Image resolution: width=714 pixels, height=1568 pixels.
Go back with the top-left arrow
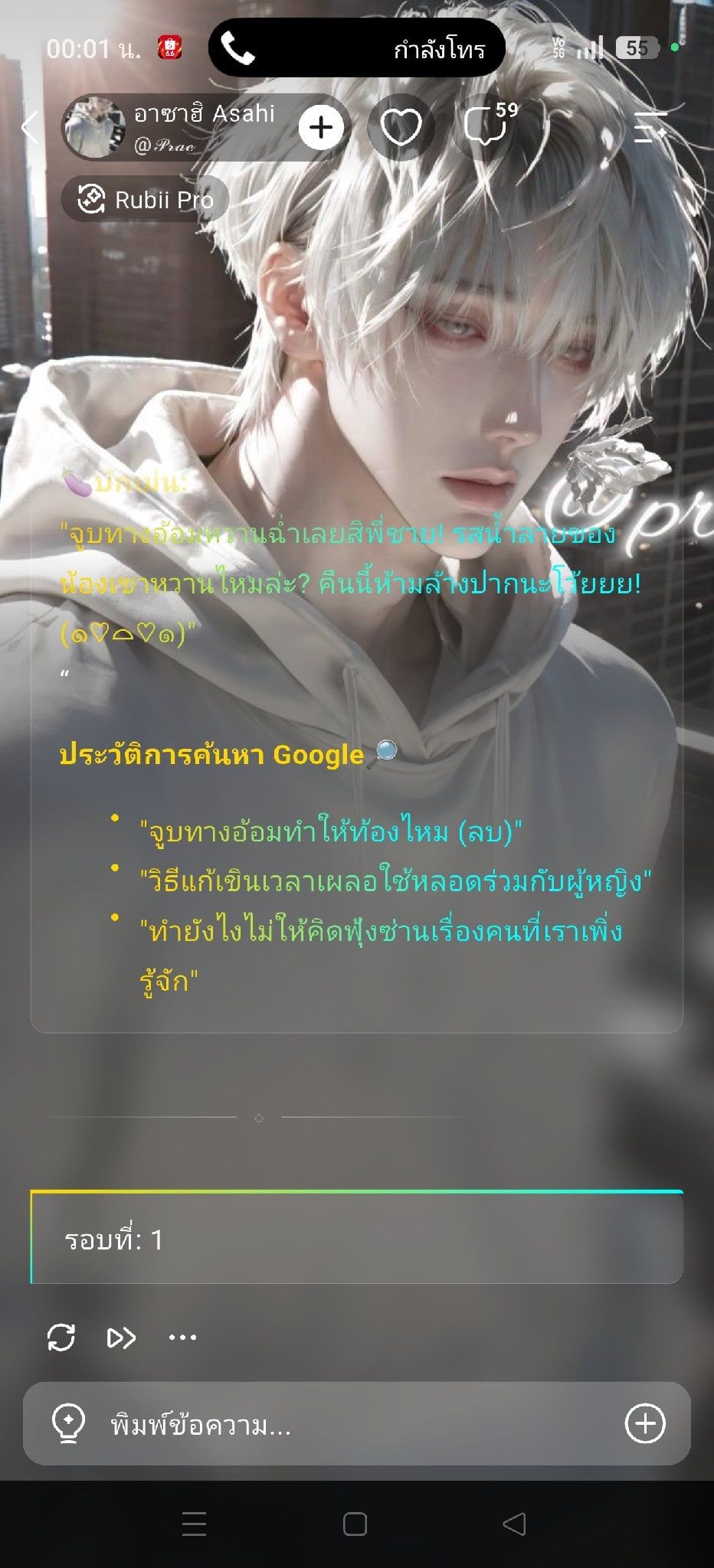coord(29,126)
